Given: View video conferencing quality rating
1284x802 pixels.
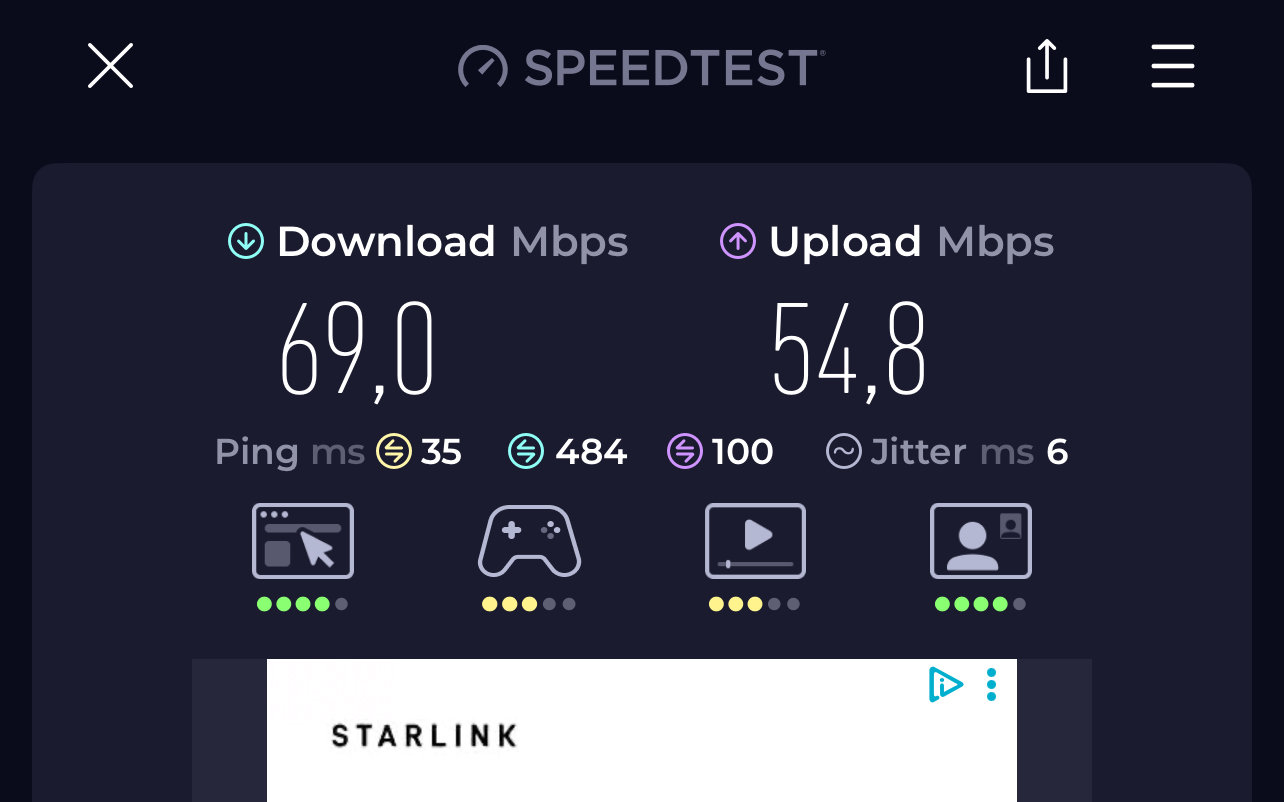Looking at the screenshot, I should 980,541.
